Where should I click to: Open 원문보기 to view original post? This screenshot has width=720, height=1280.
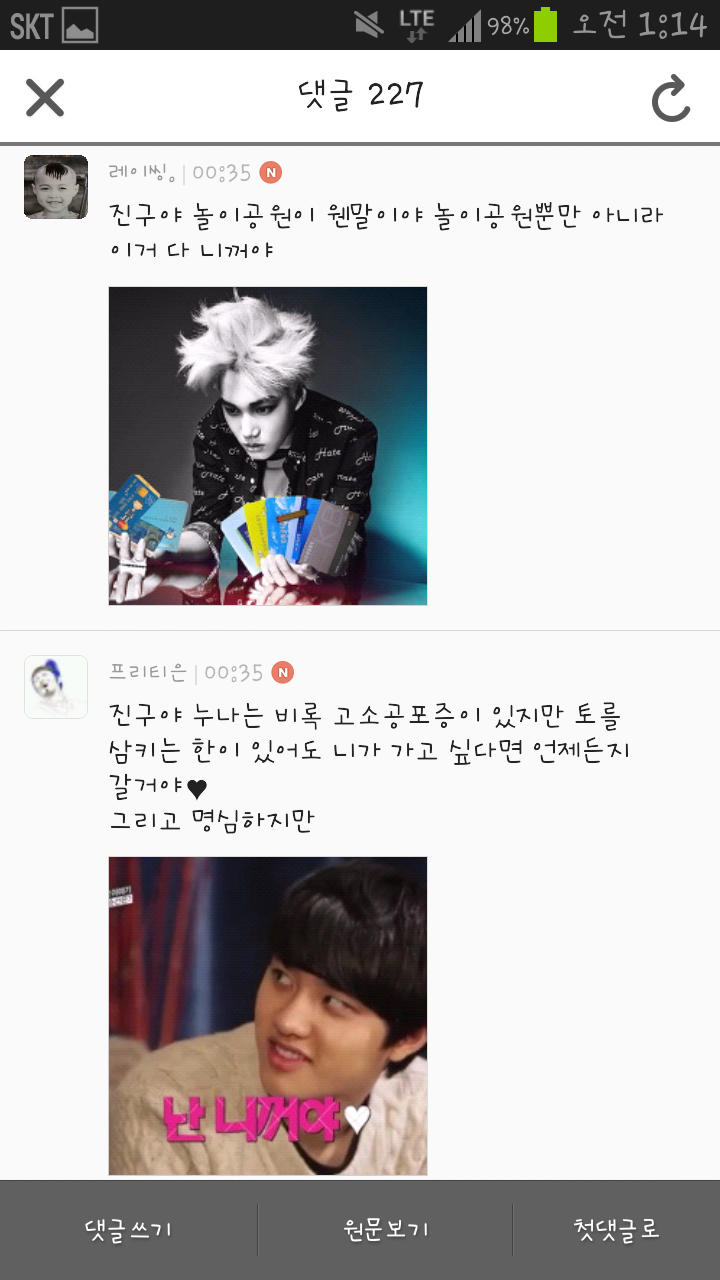click(385, 1230)
